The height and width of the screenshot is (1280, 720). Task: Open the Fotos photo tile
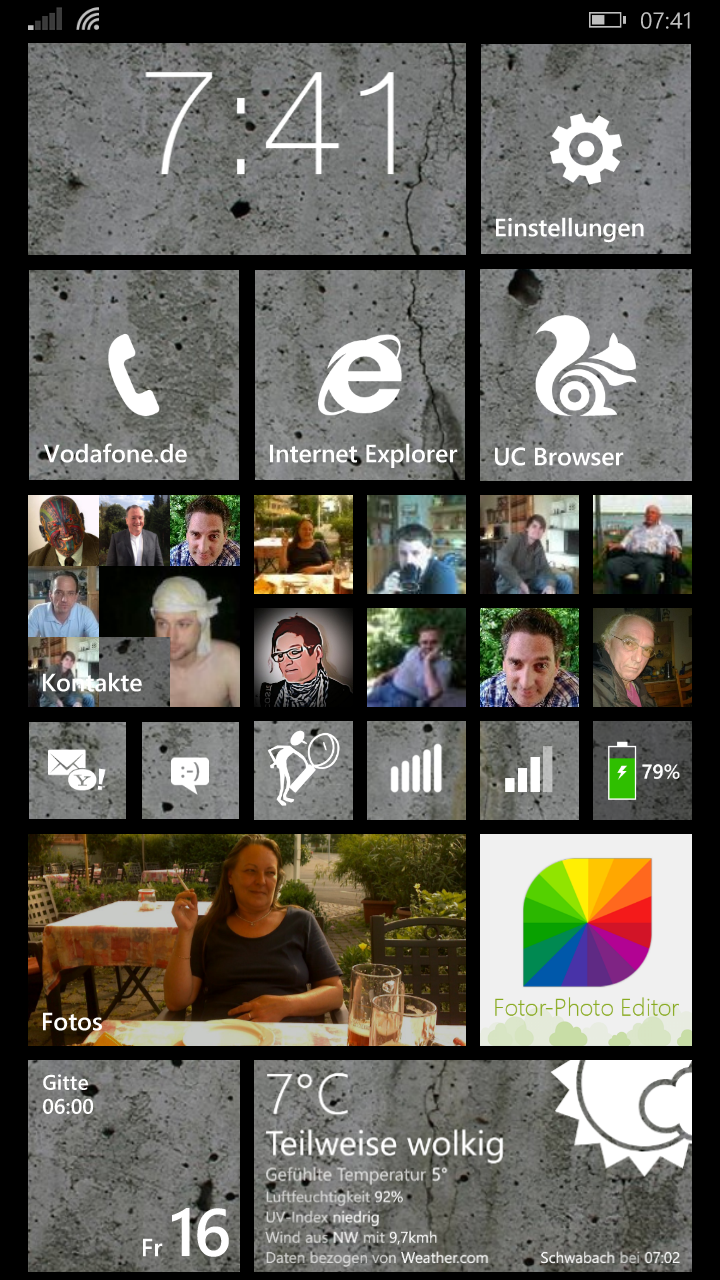point(246,939)
